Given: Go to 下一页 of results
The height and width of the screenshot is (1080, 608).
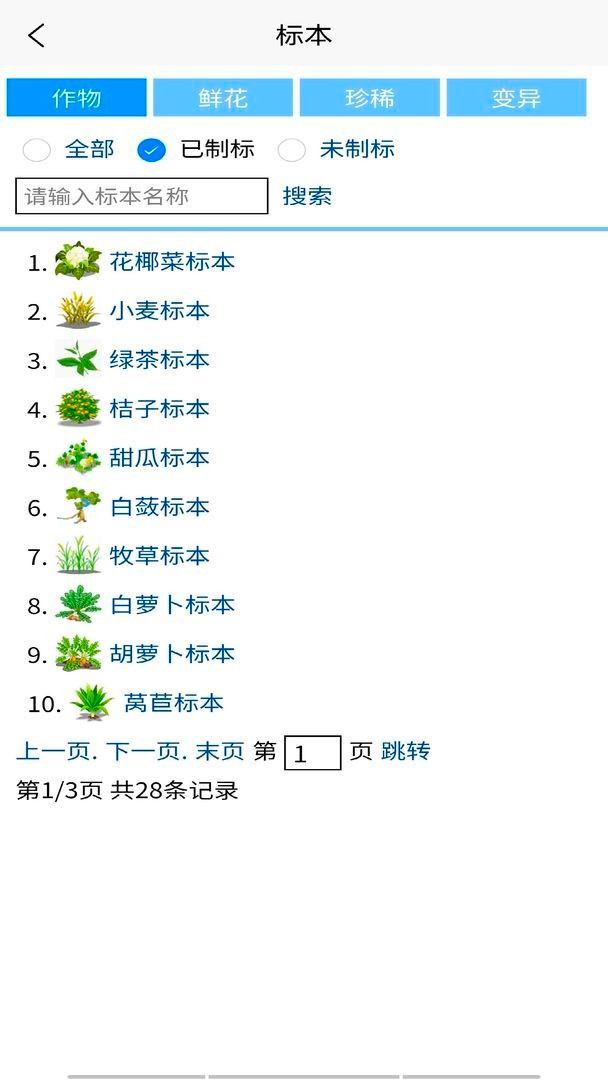Looking at the screenshot, I should (145, 751).
